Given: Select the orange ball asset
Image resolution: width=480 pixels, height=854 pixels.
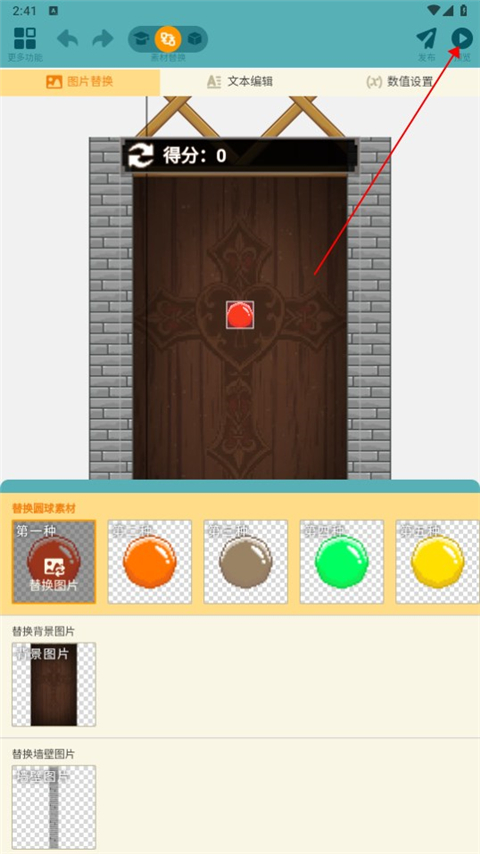Looking at the screenshot, I should point(150,562).
